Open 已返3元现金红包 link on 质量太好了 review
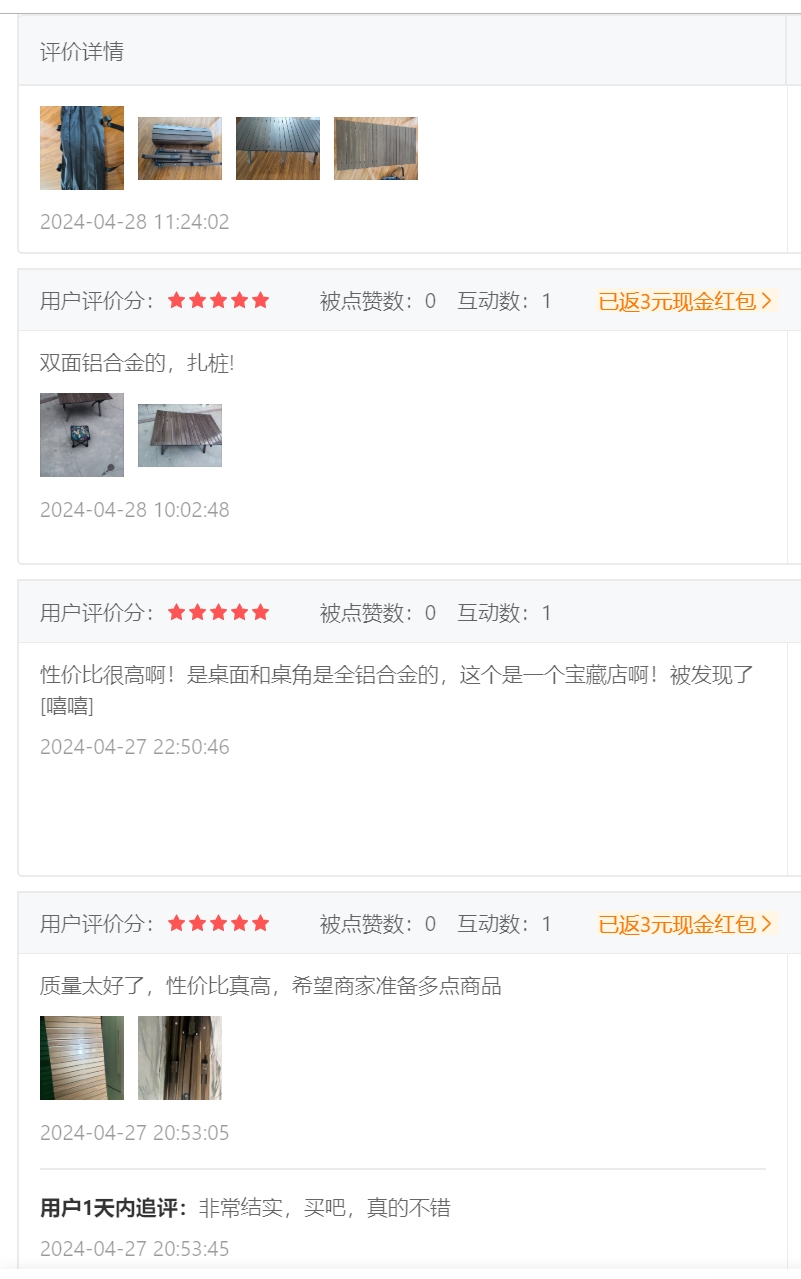Viewport: 801px width, 1279px height. [686, 924]
